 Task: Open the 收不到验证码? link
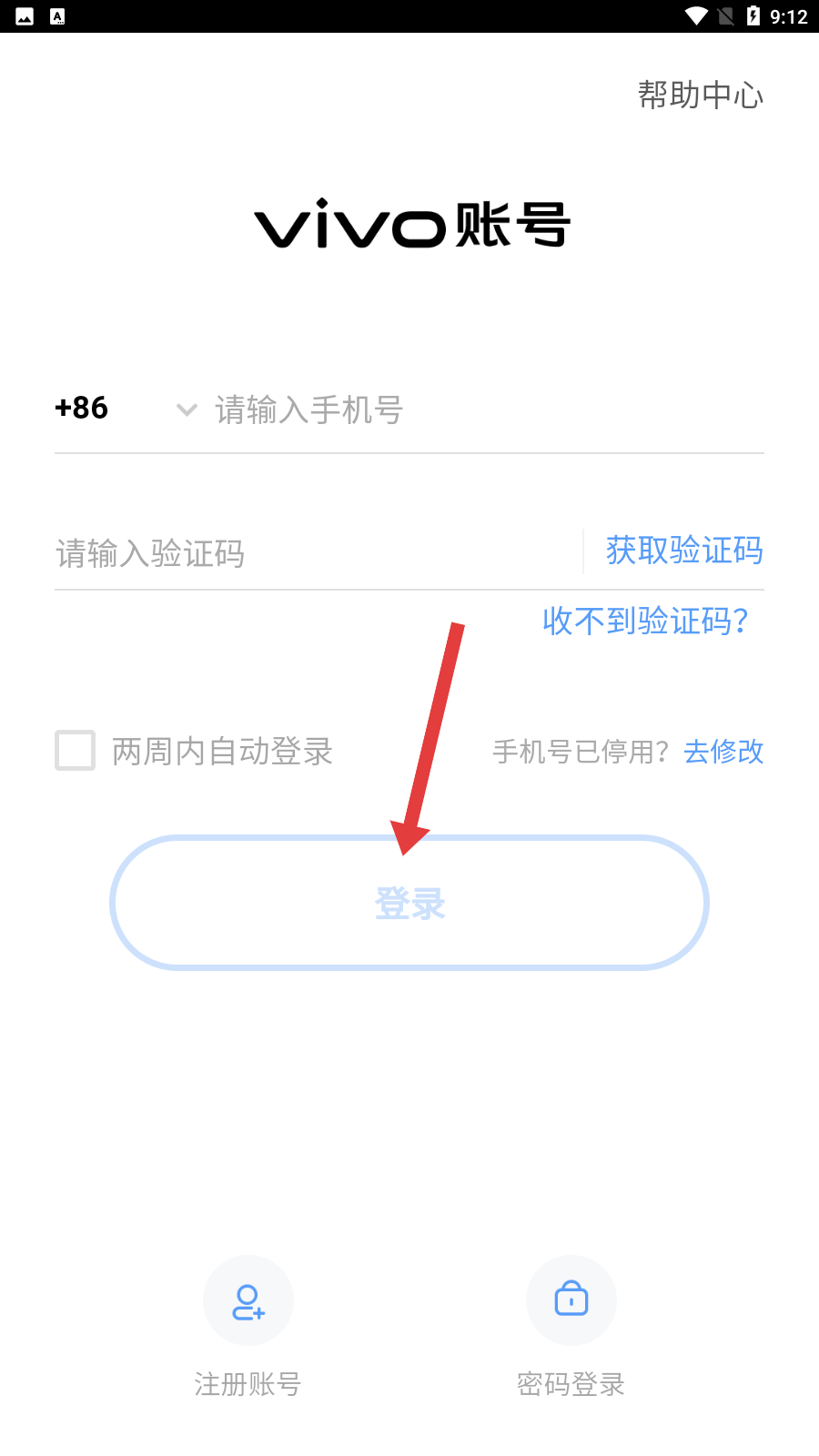tap(645, 621)
